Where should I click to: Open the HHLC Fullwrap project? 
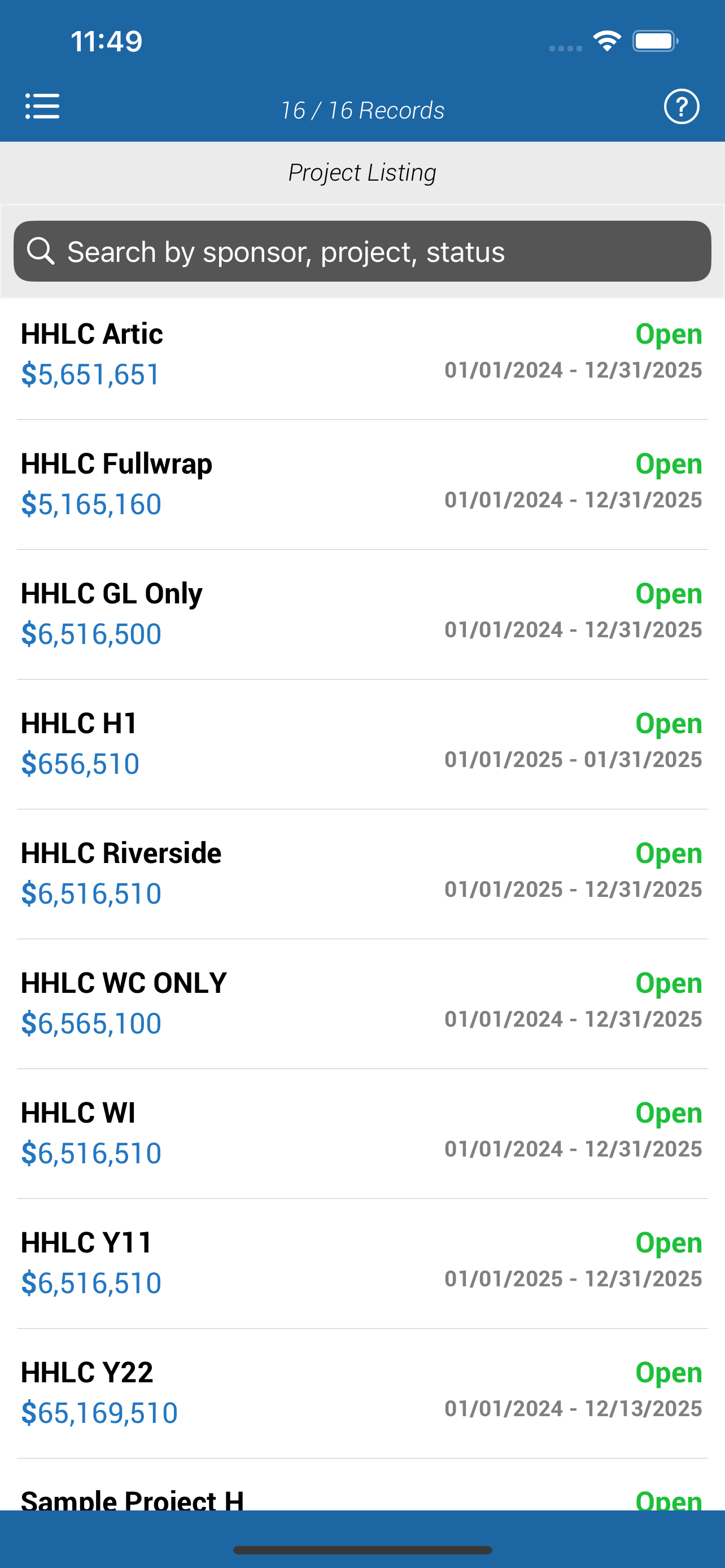[x=362, y=484]
